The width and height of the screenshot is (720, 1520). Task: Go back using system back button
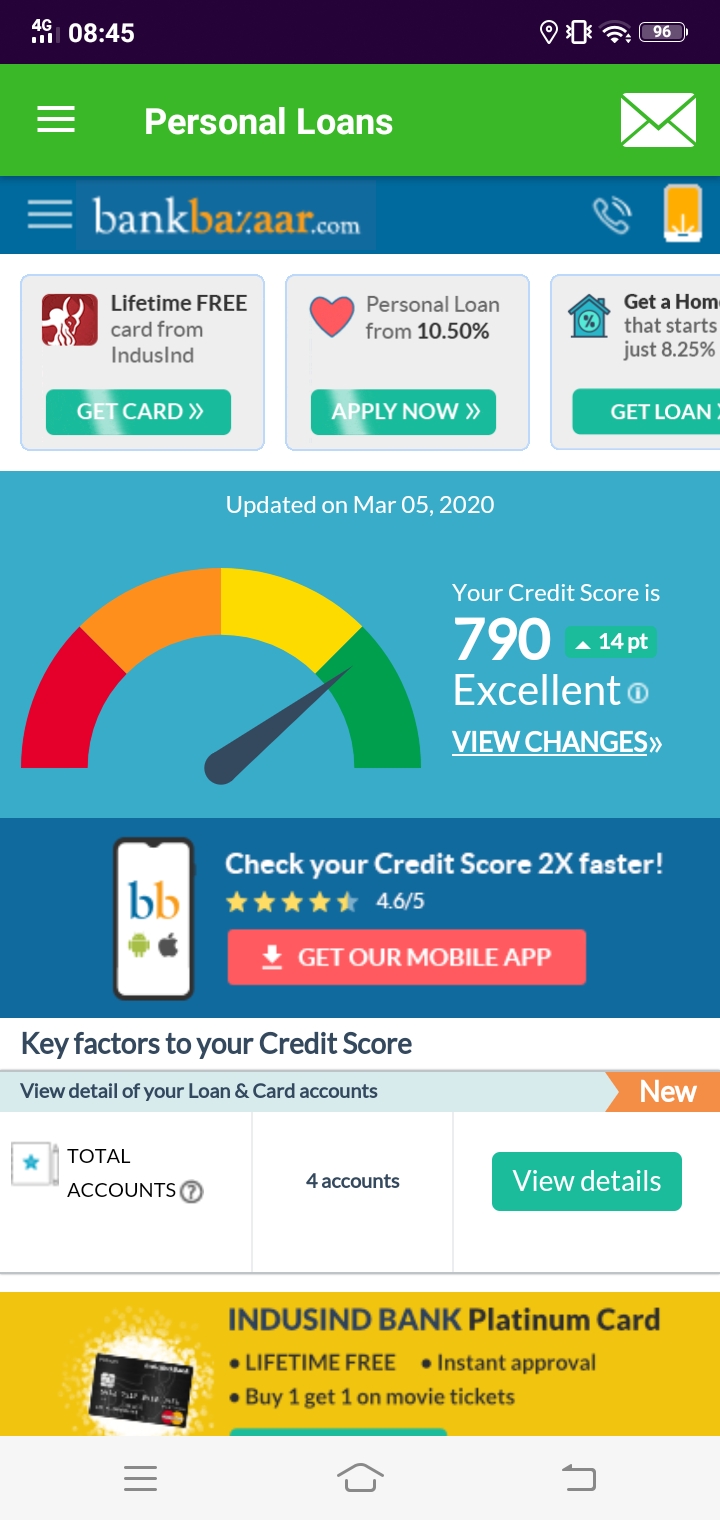(x=578, y=1478)
